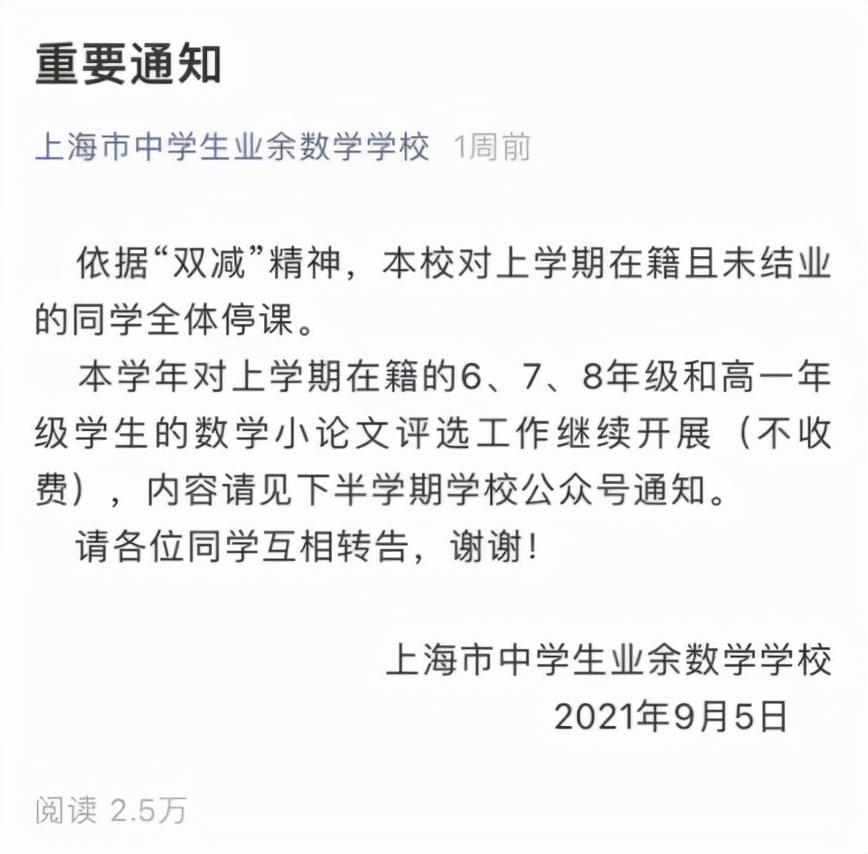868x854 pixels.
Task: Open the 上海市中学生业余数学学校 account link
Action: tap(232, 147)
